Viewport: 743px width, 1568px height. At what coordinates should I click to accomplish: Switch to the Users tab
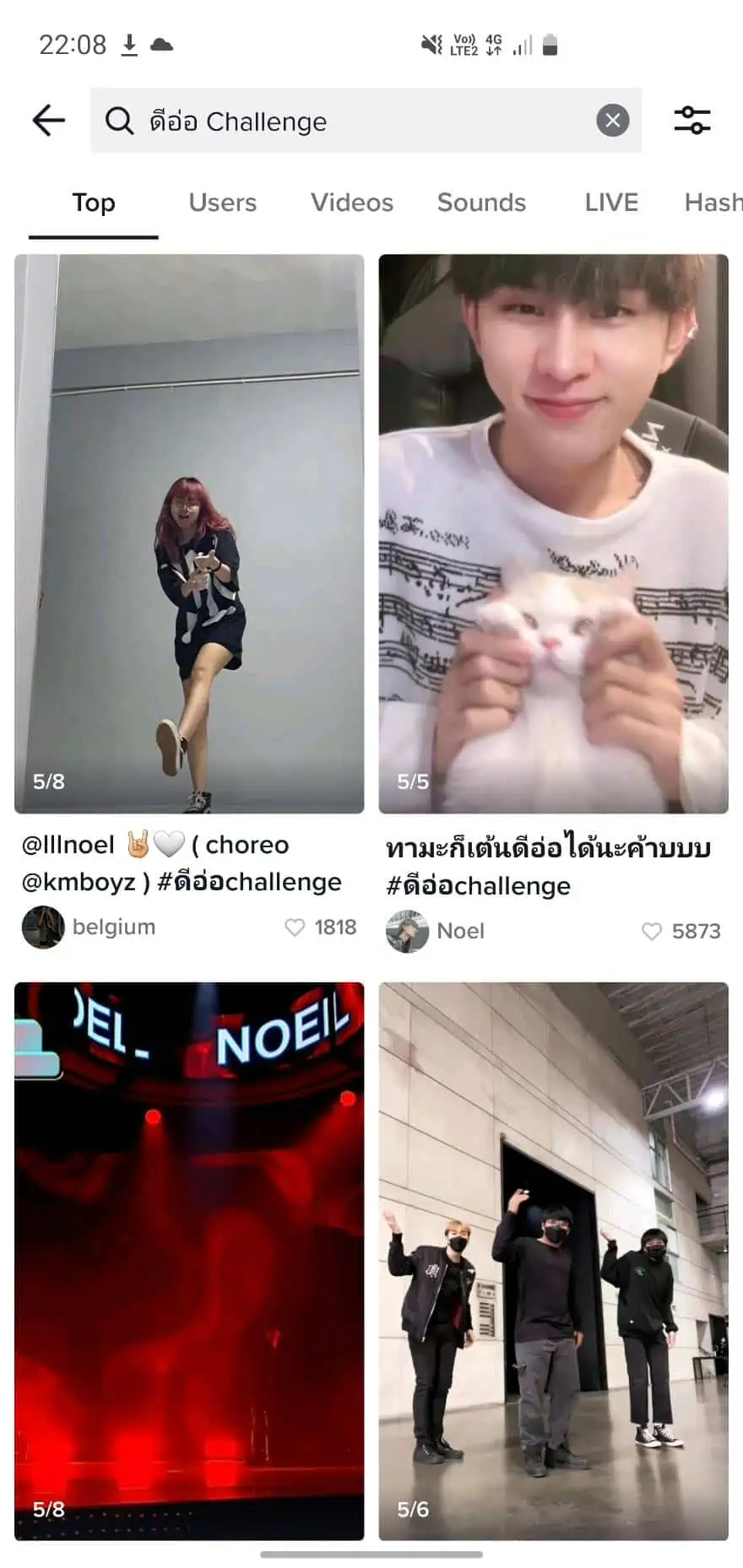tap(222, 203)
